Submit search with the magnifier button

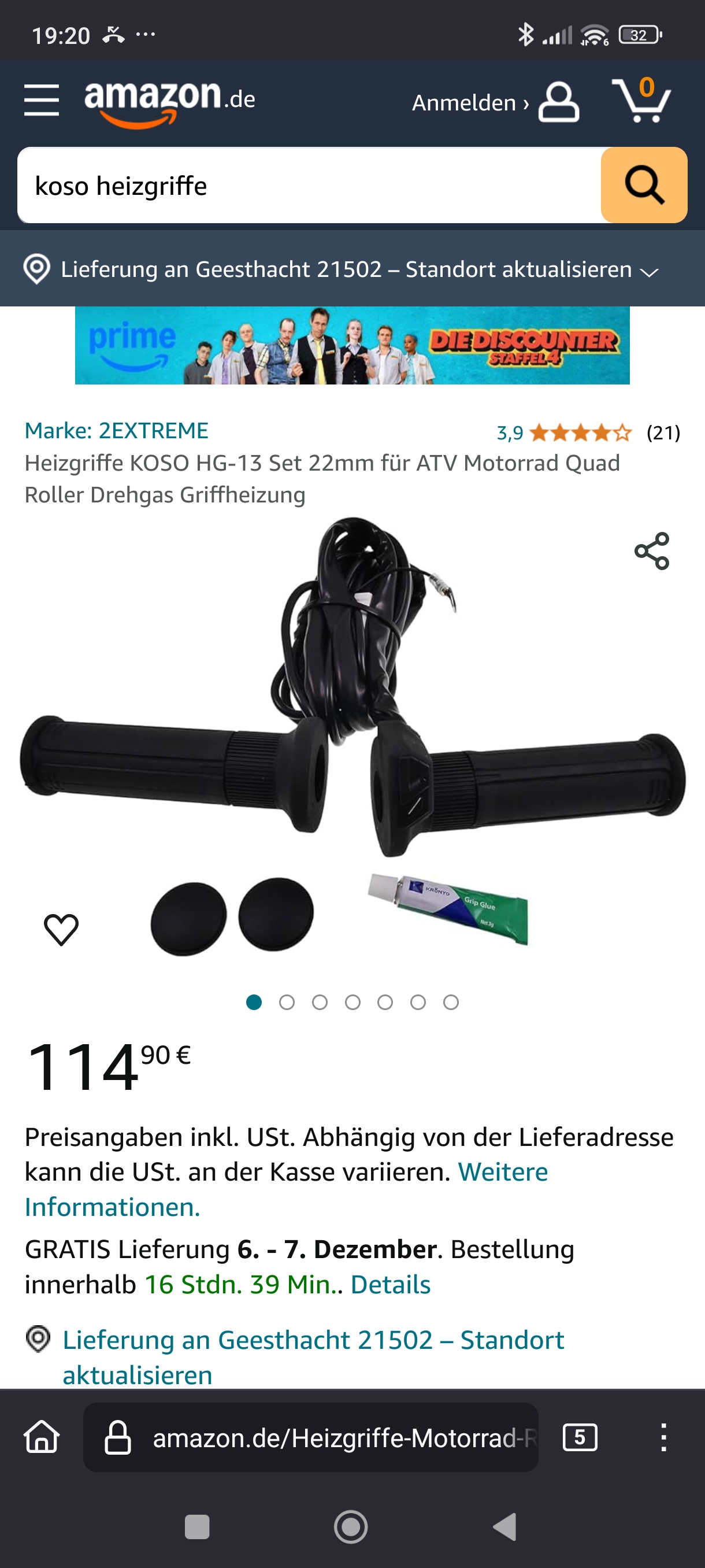[x=644, y=185]
